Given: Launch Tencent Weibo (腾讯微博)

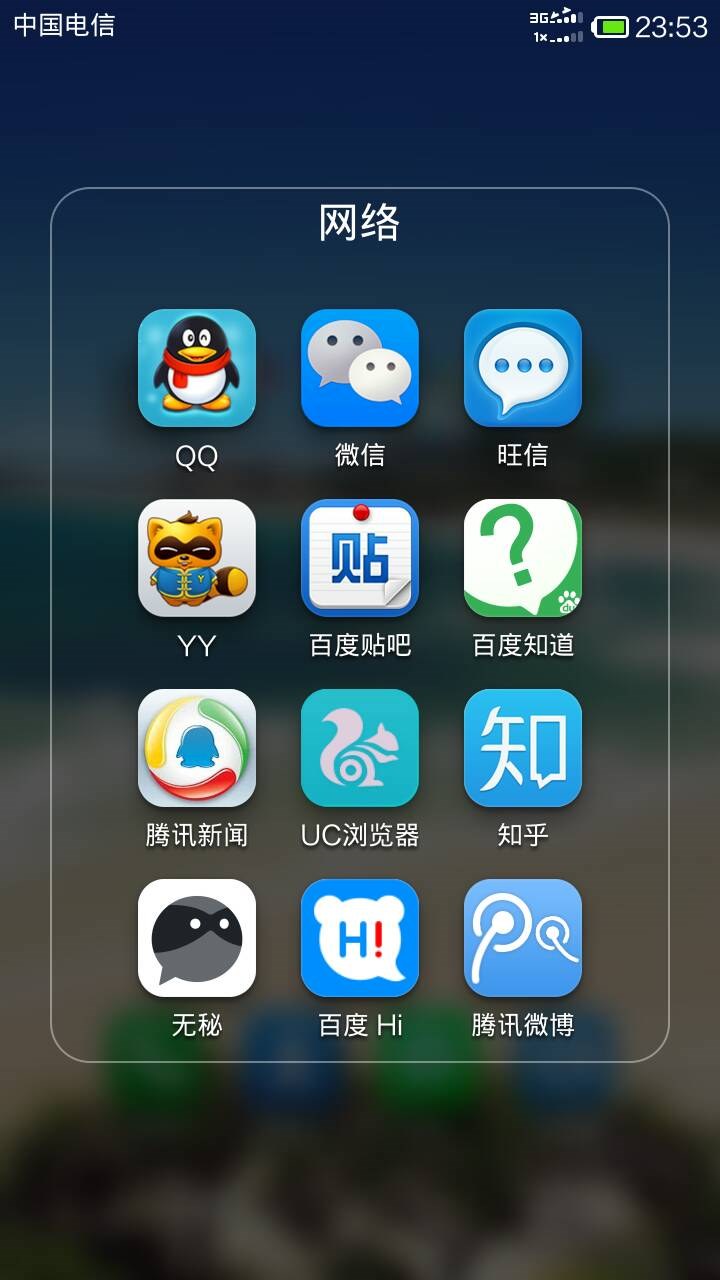Looking at the screenshot, I should [x=521, y=938].
